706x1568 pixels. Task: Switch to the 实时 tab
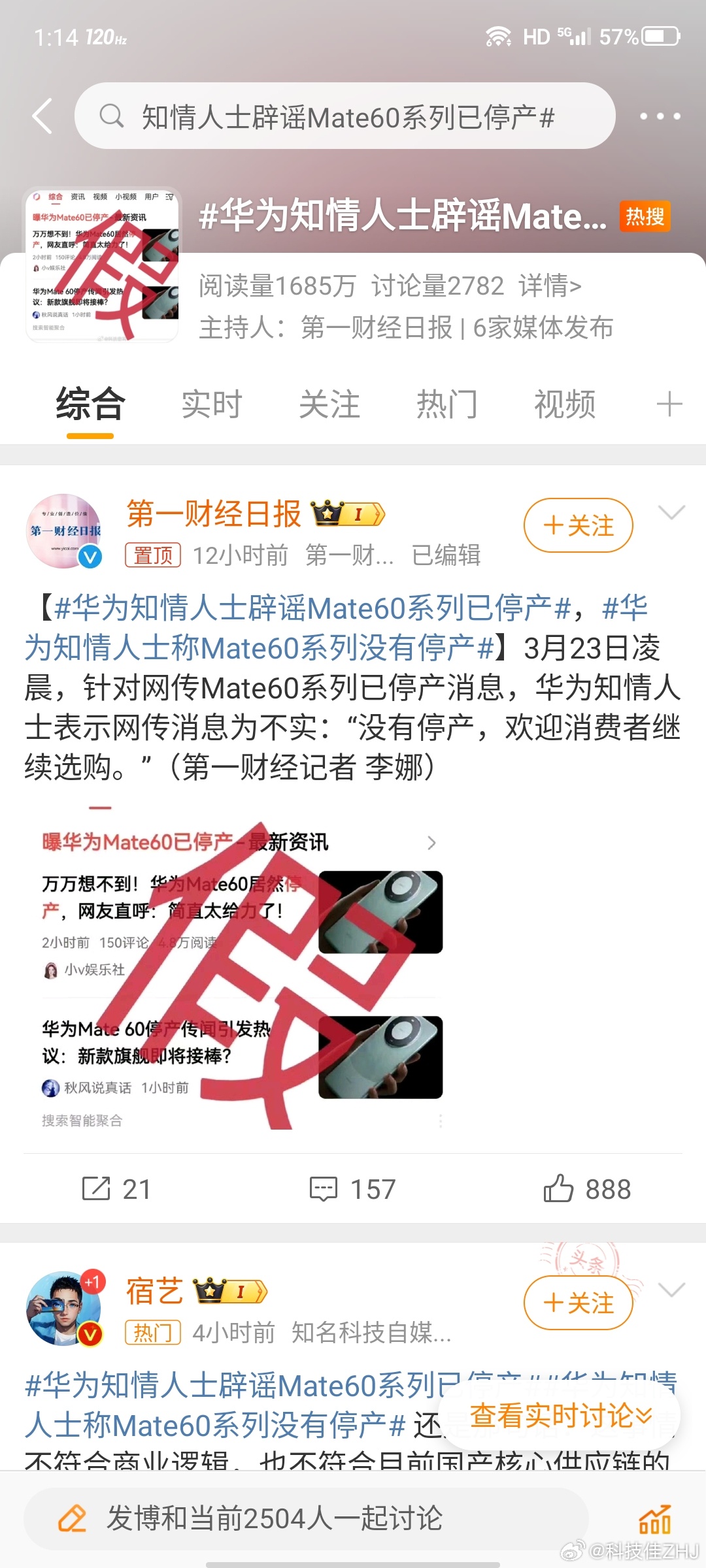point(212,404)
